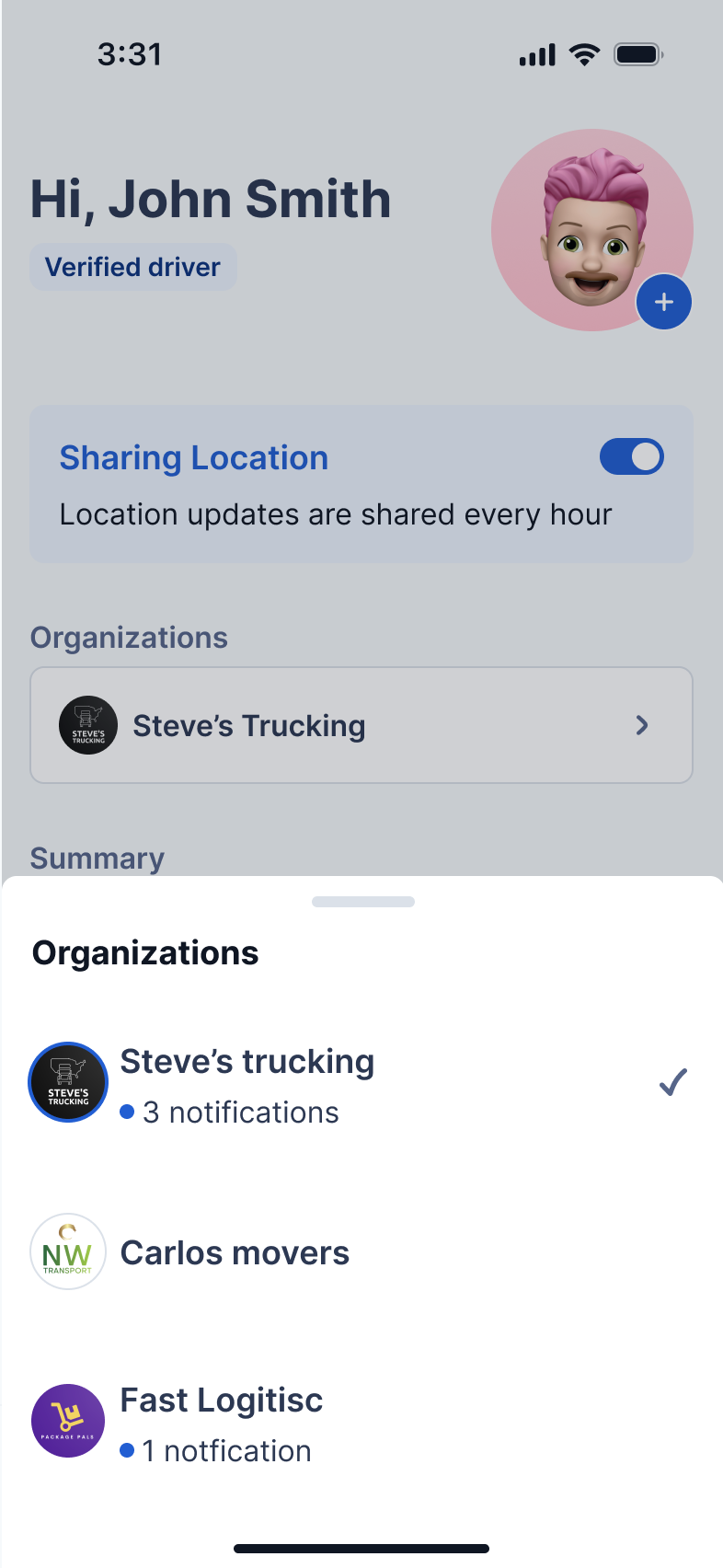Screen dimensions: 723x1568
Task: Switch active organization to Carlos movers
Action: point(234,1251)
